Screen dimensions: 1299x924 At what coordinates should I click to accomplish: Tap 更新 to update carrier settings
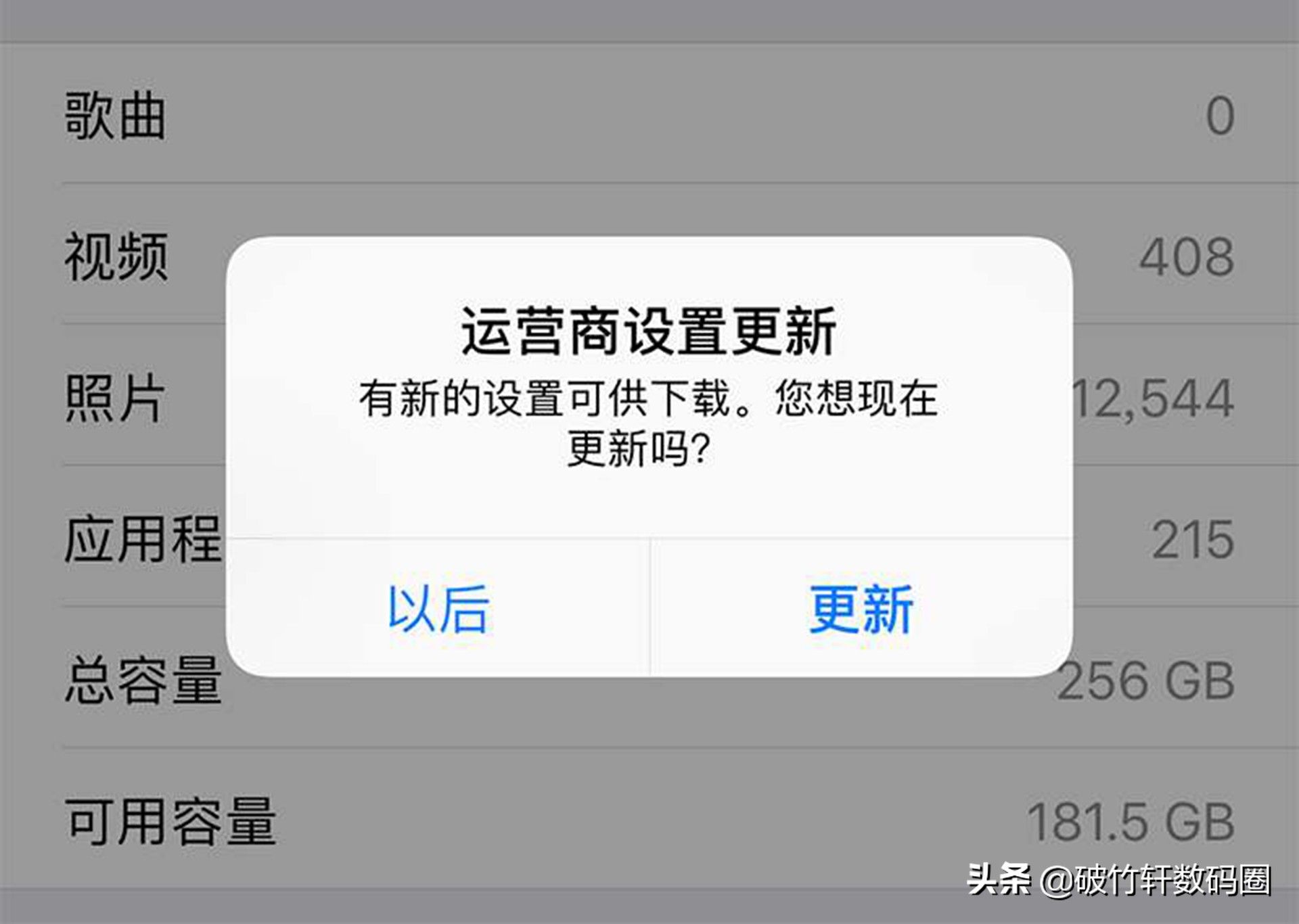861,609
